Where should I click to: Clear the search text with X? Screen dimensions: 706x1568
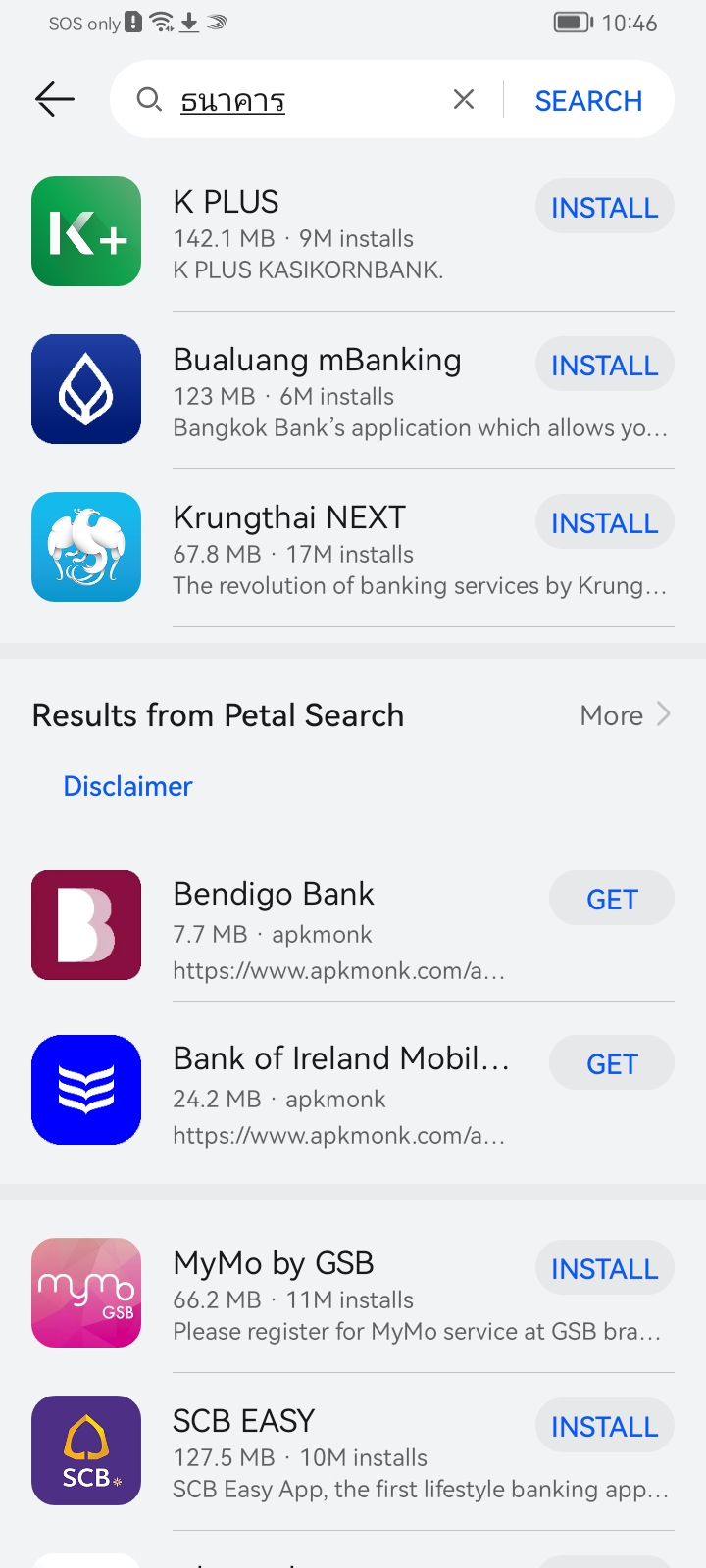tap(464, 99)
